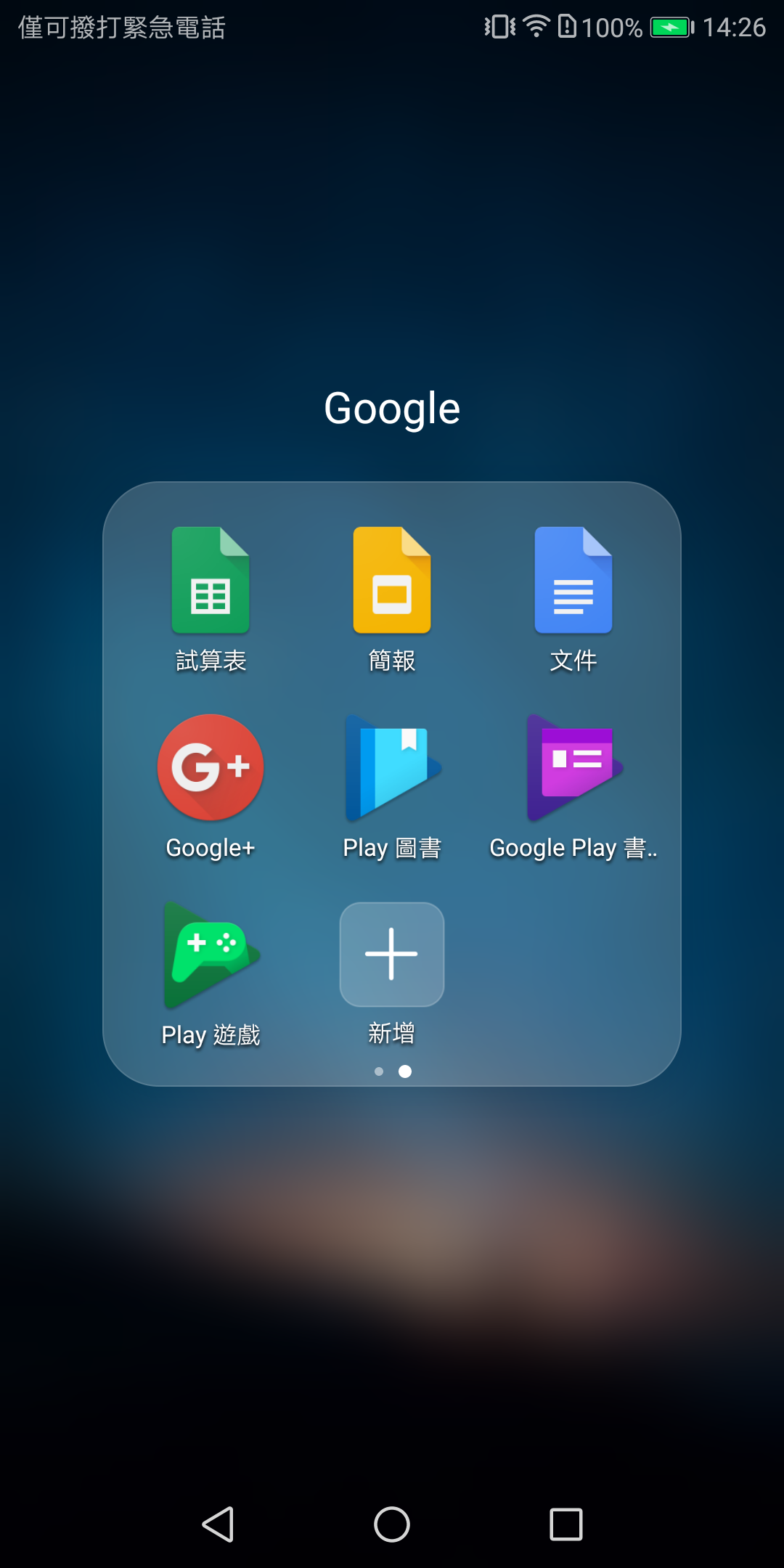Screen dimensions: 784x1568
Task: Return to the home screen
Action: point(392,1524)
